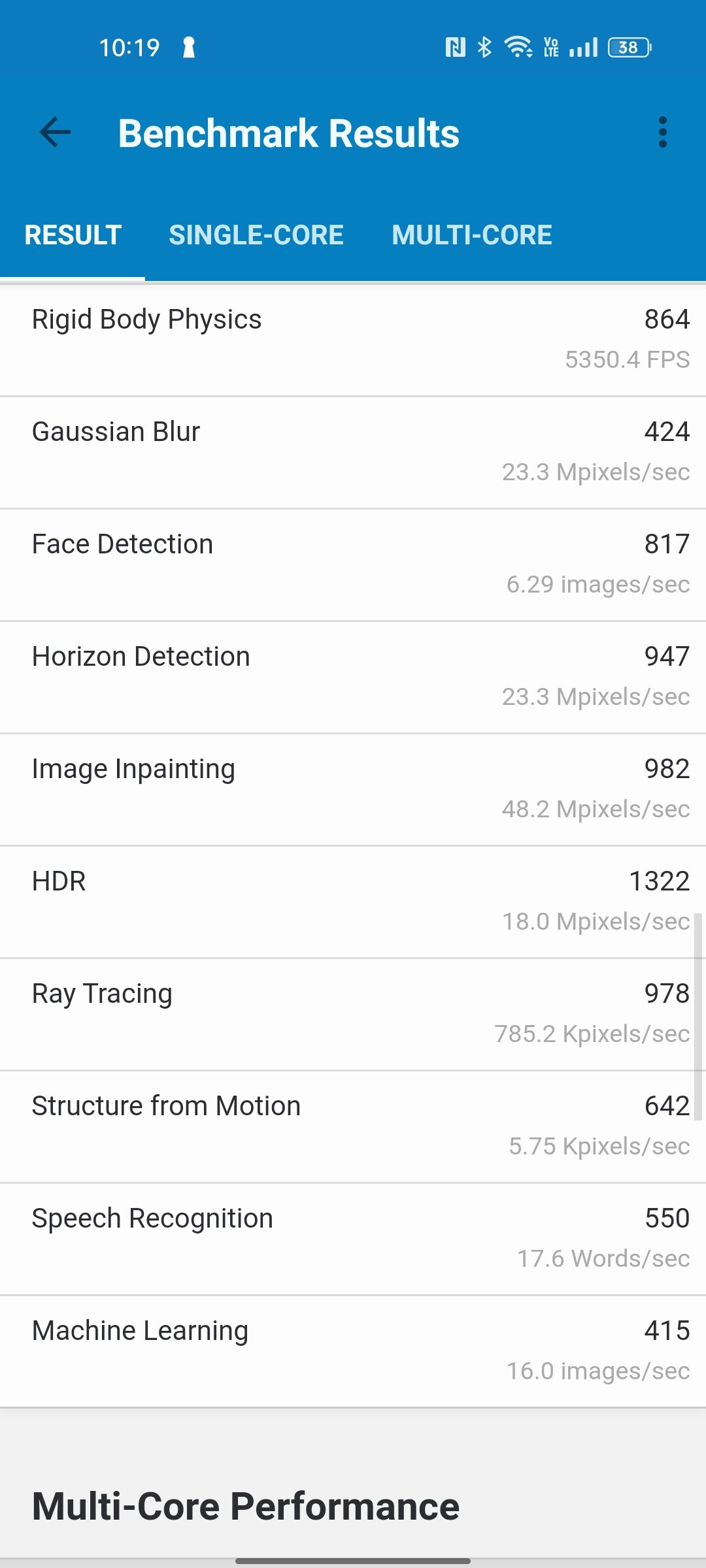Go back using the arrow icon

(x=55, y=133)
